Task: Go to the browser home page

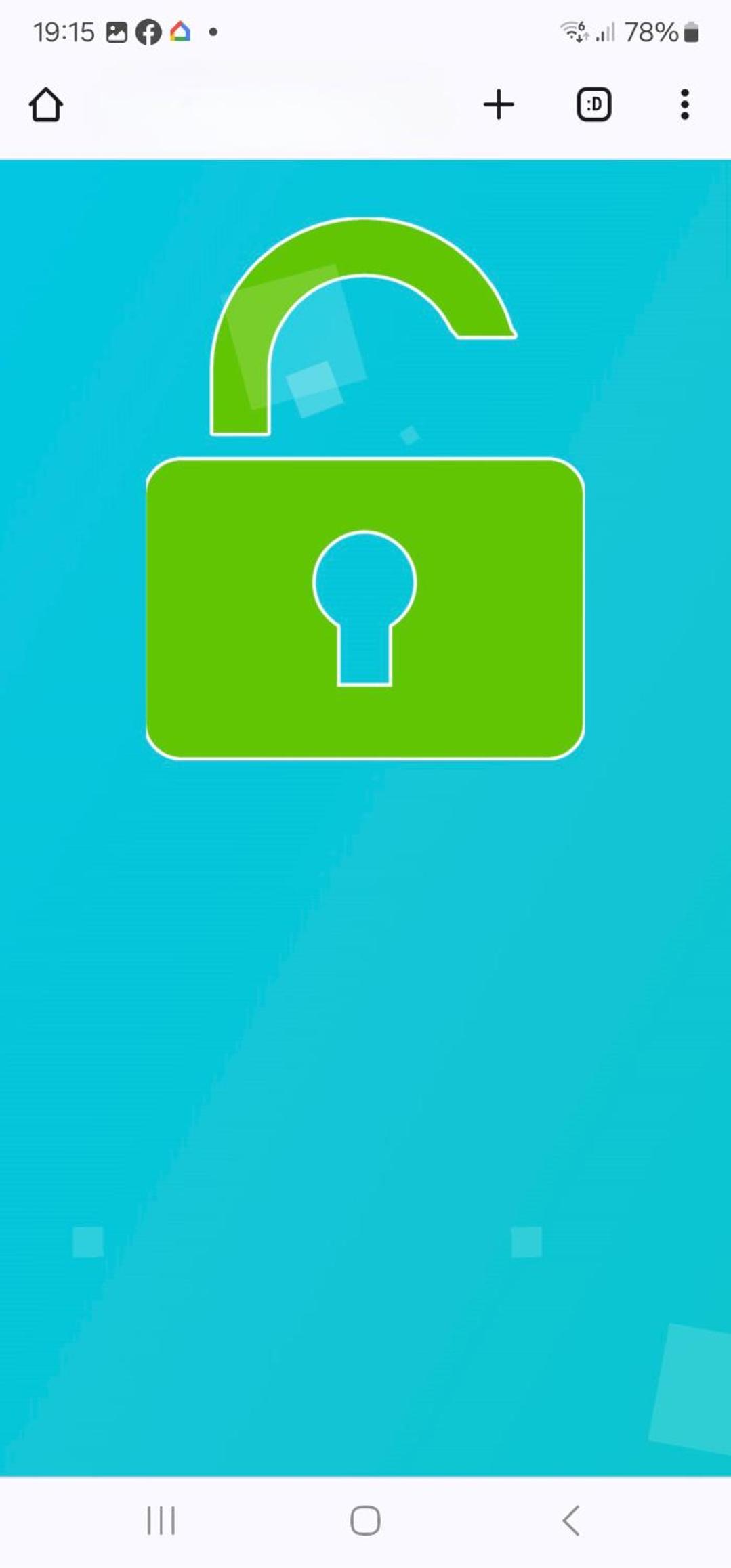Action: click(x=46, y=105)
